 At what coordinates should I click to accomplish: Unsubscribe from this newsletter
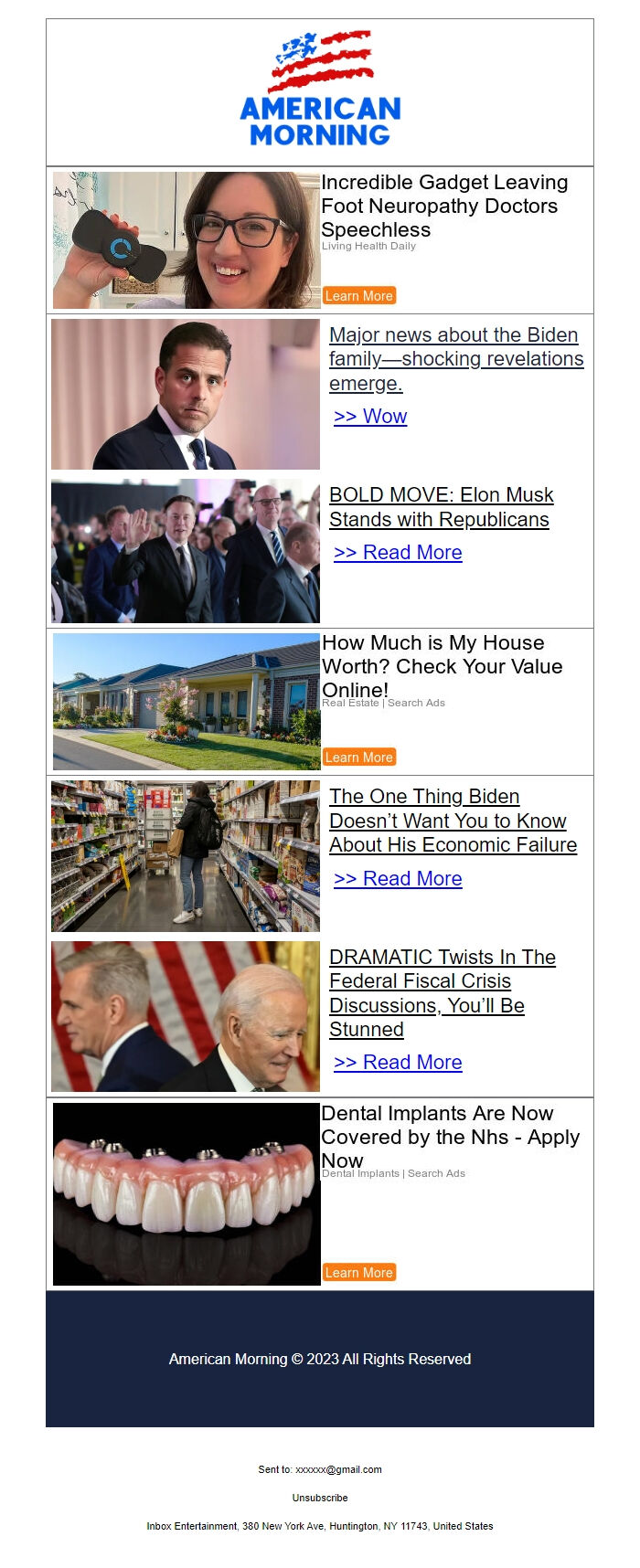pyautogui.click(x=320, y=1498)
